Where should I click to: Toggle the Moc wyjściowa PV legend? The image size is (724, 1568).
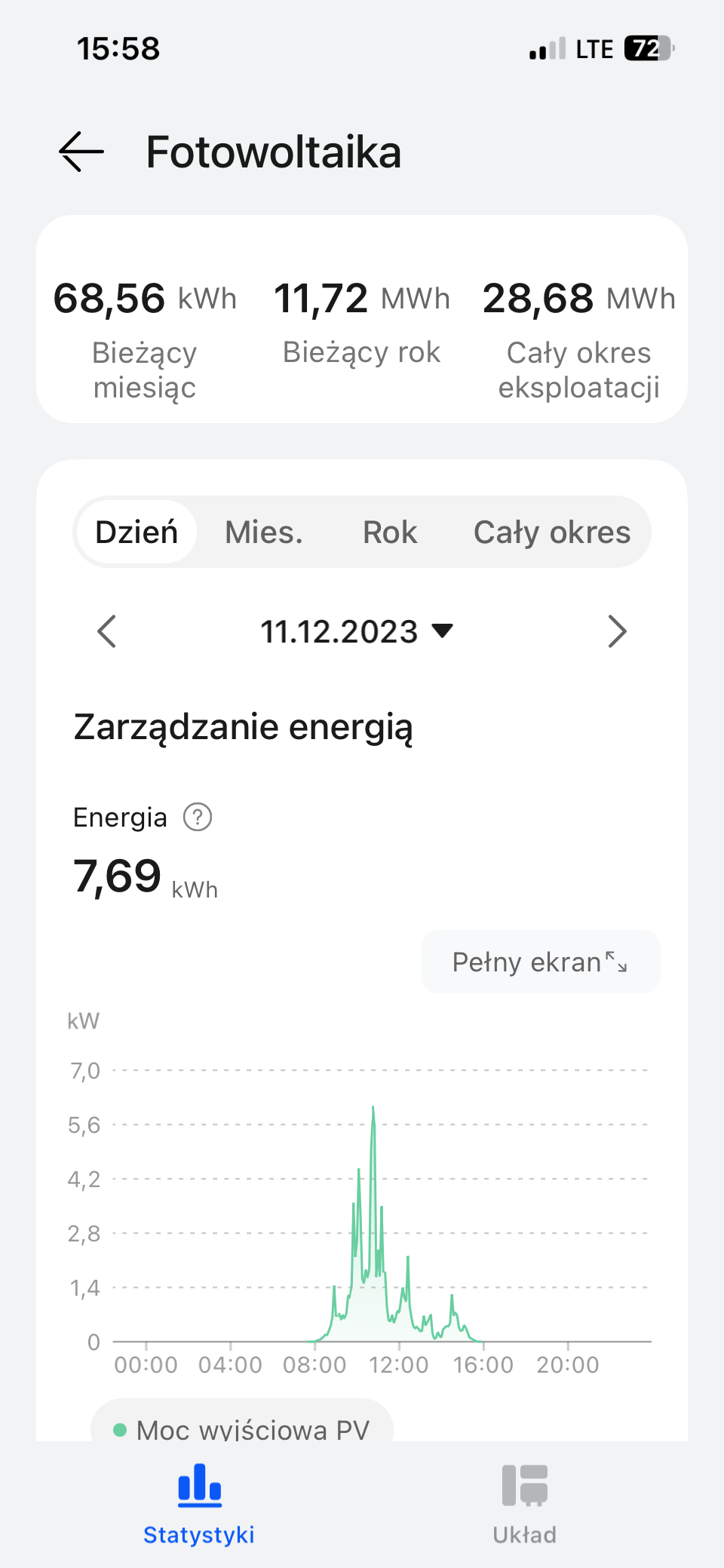241,1428
